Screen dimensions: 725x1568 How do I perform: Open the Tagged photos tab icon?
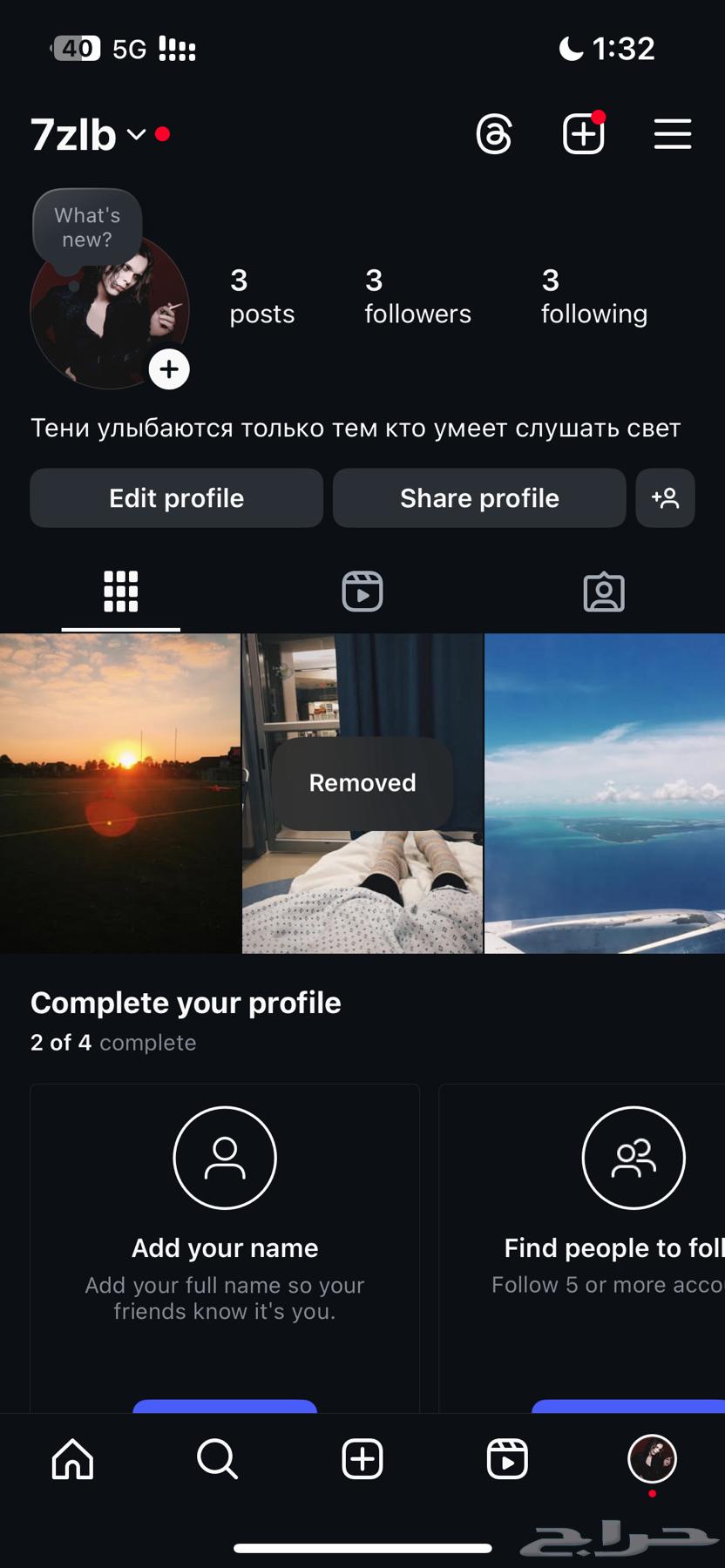(x=604, y=591)
